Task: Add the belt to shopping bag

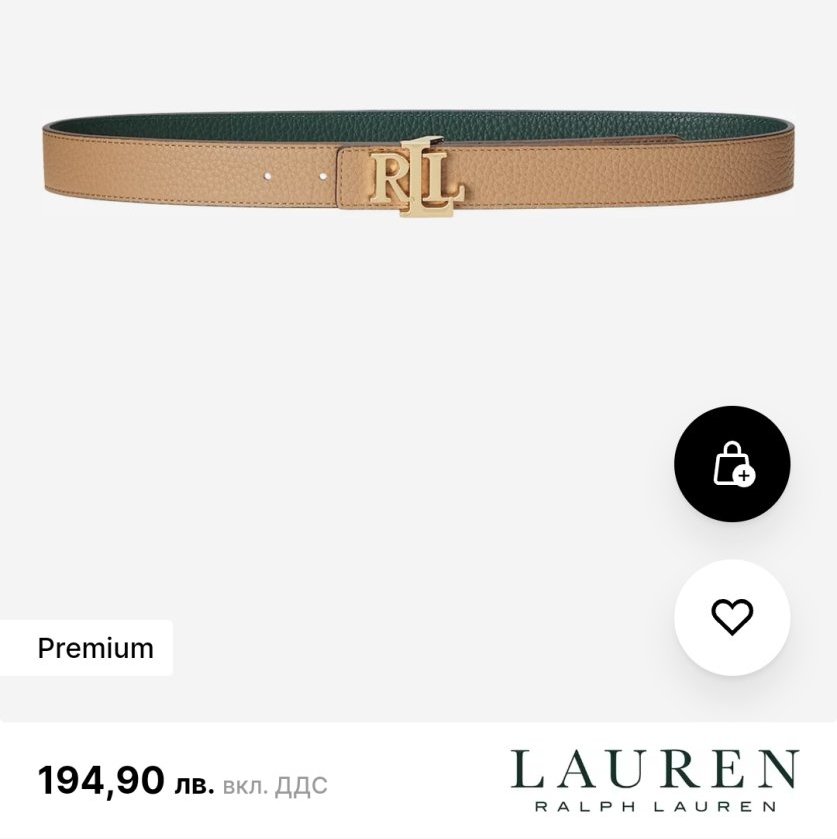Action: [x=732, y=463]
